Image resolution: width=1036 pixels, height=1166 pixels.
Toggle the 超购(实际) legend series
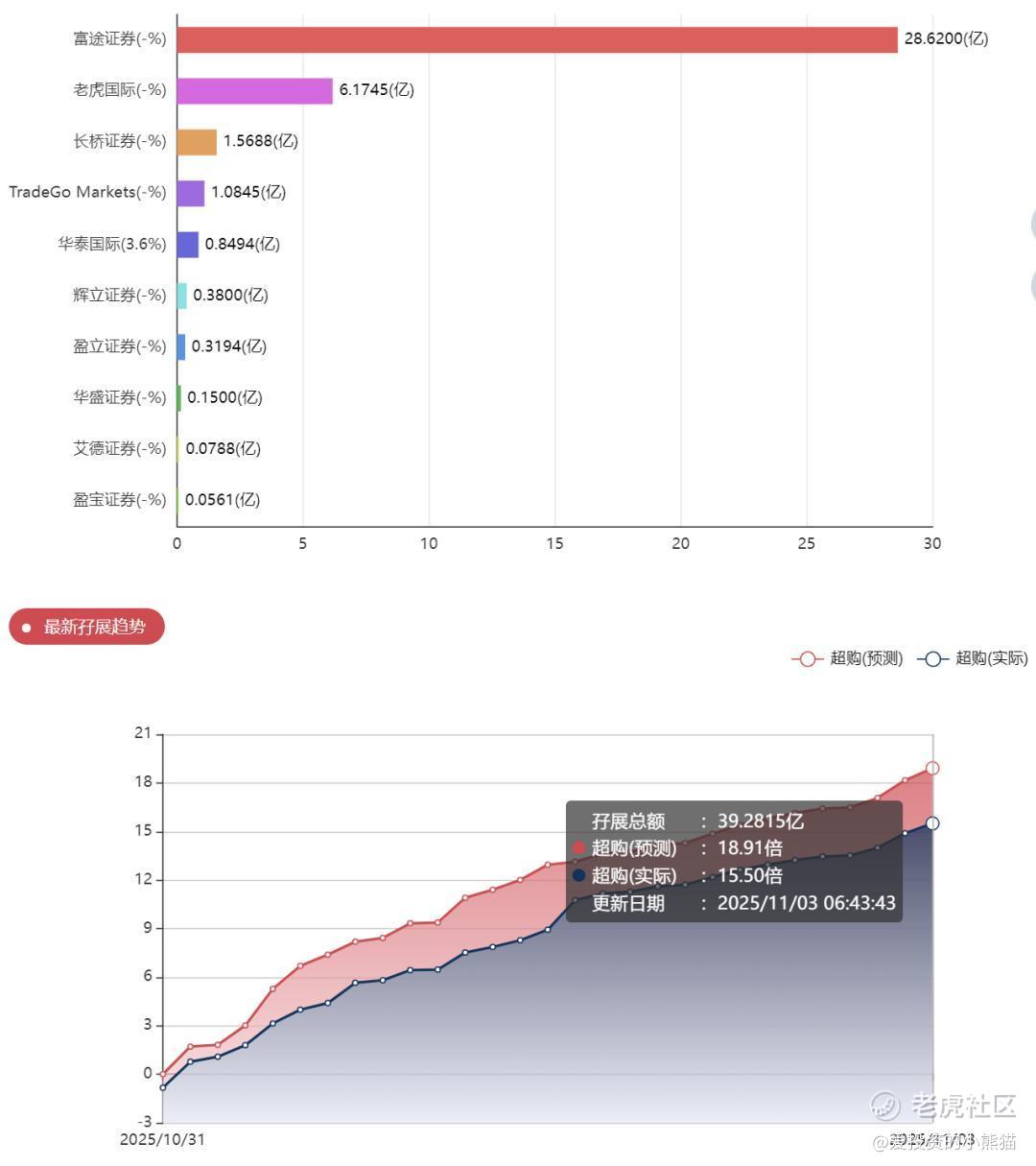(x=972, y=658)
